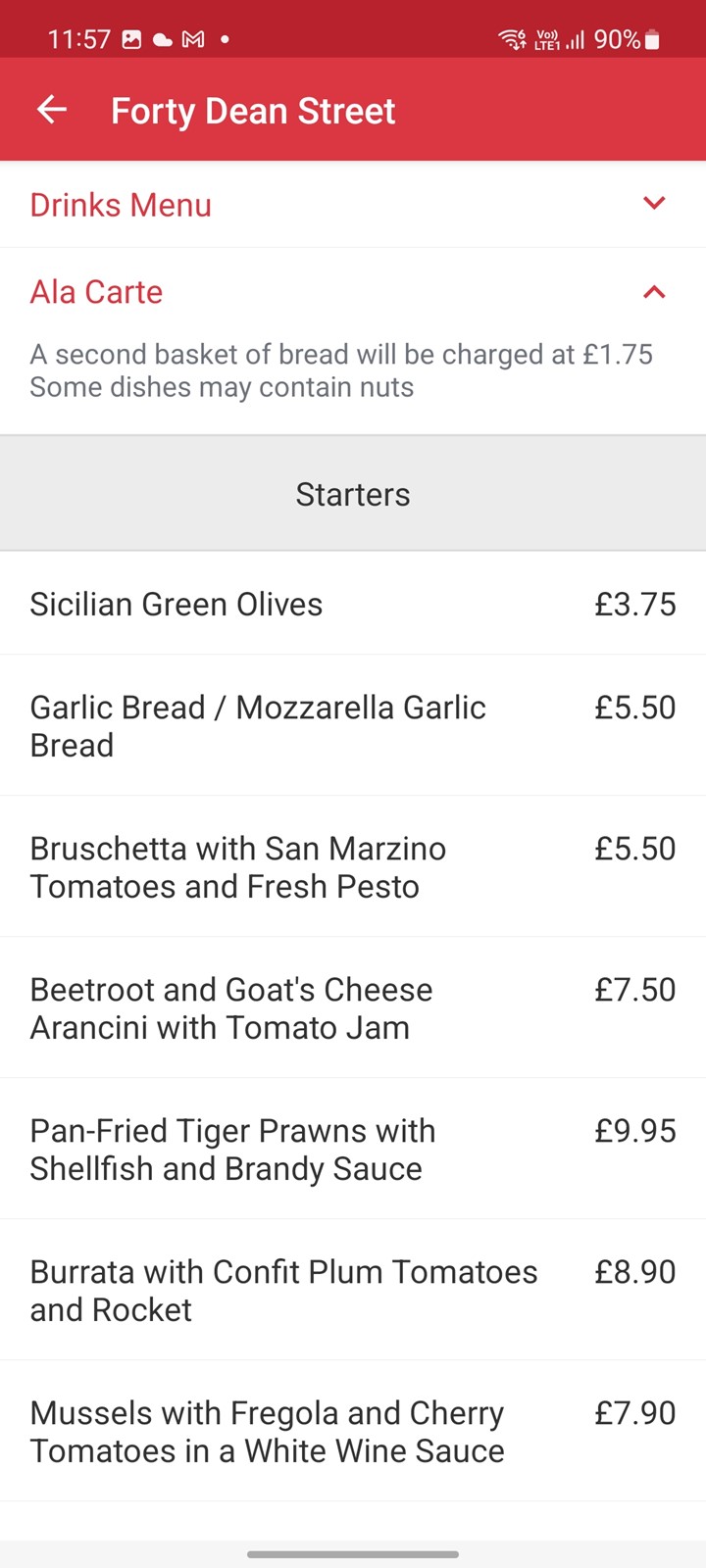Go back using the arrow icon

click(52, 110)
